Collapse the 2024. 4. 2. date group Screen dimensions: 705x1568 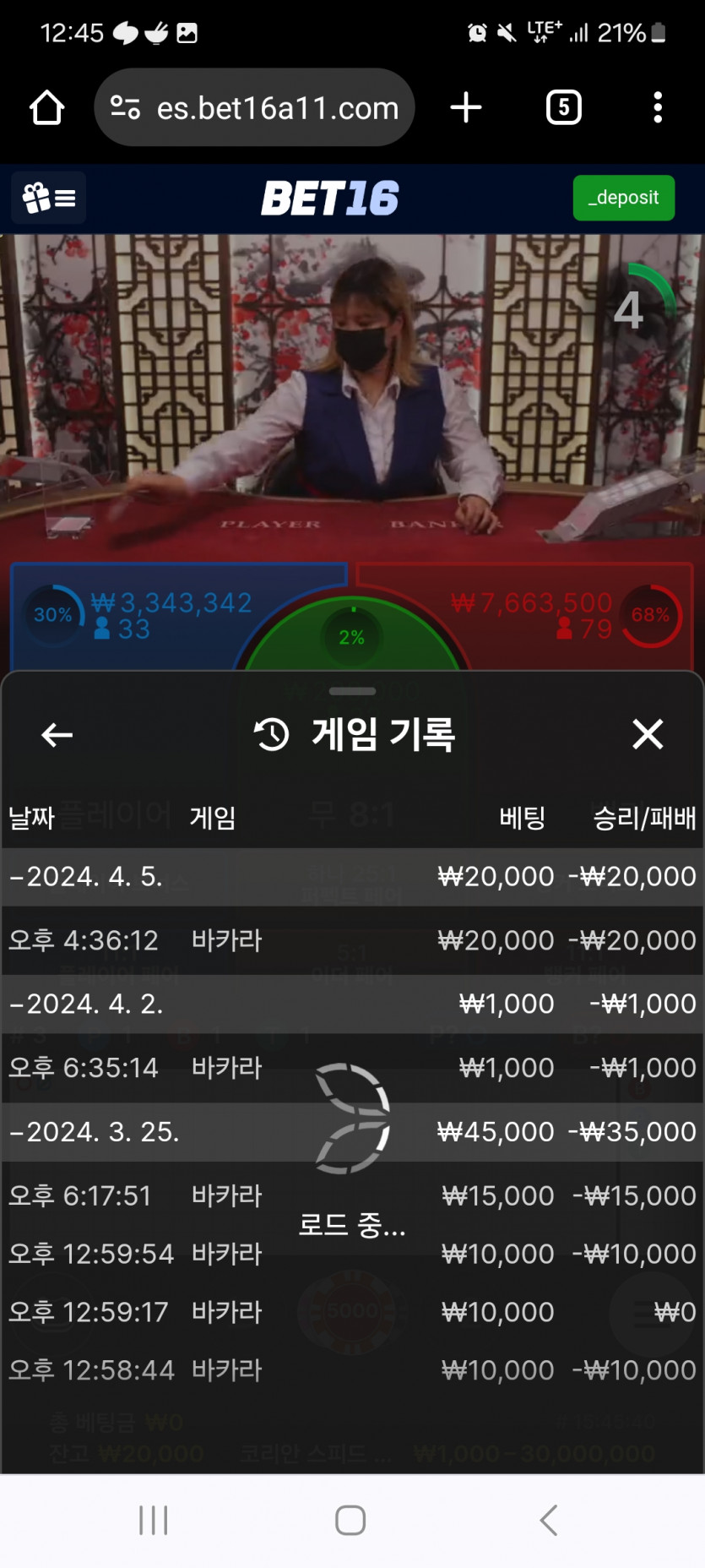pos(84,1004)
